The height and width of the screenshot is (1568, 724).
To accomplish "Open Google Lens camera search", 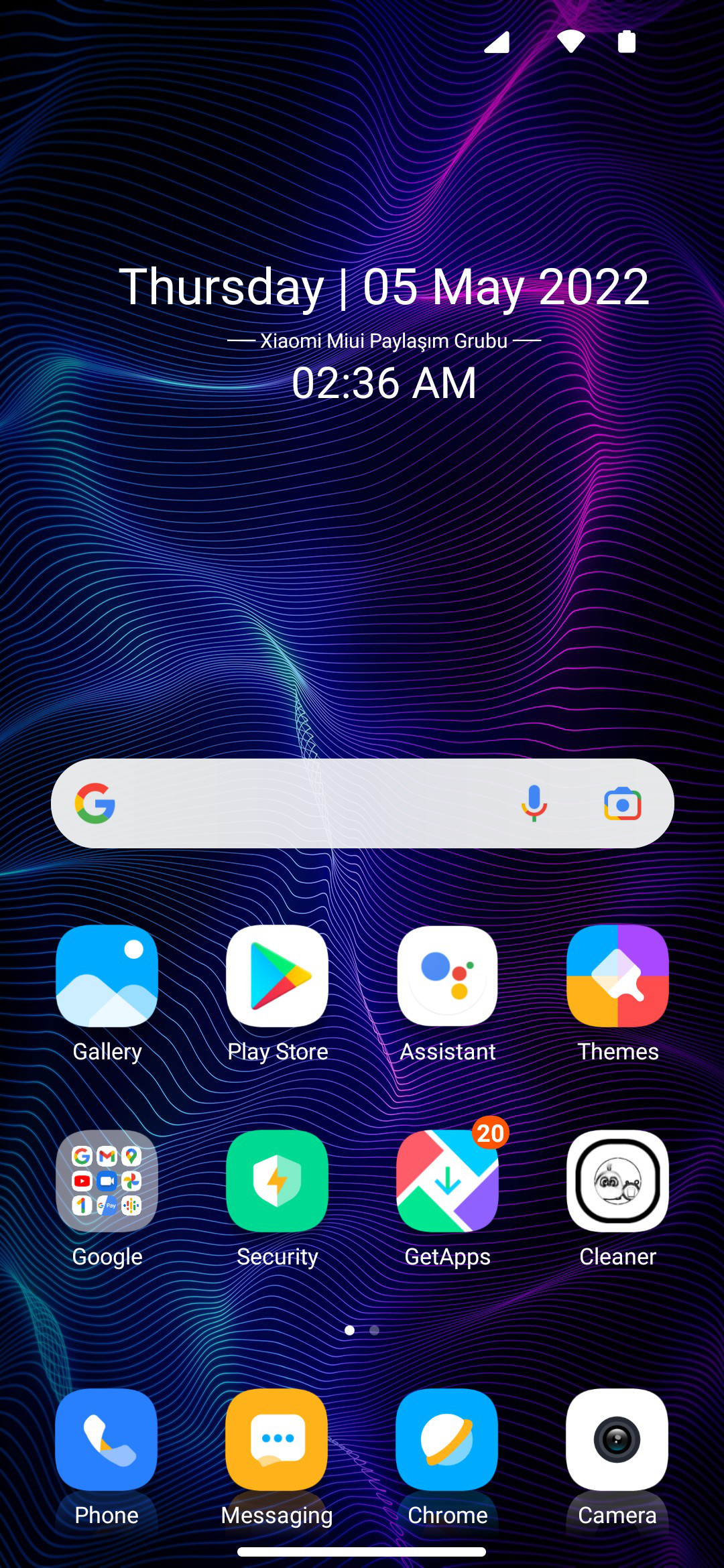I will click(x=623, y=803).
